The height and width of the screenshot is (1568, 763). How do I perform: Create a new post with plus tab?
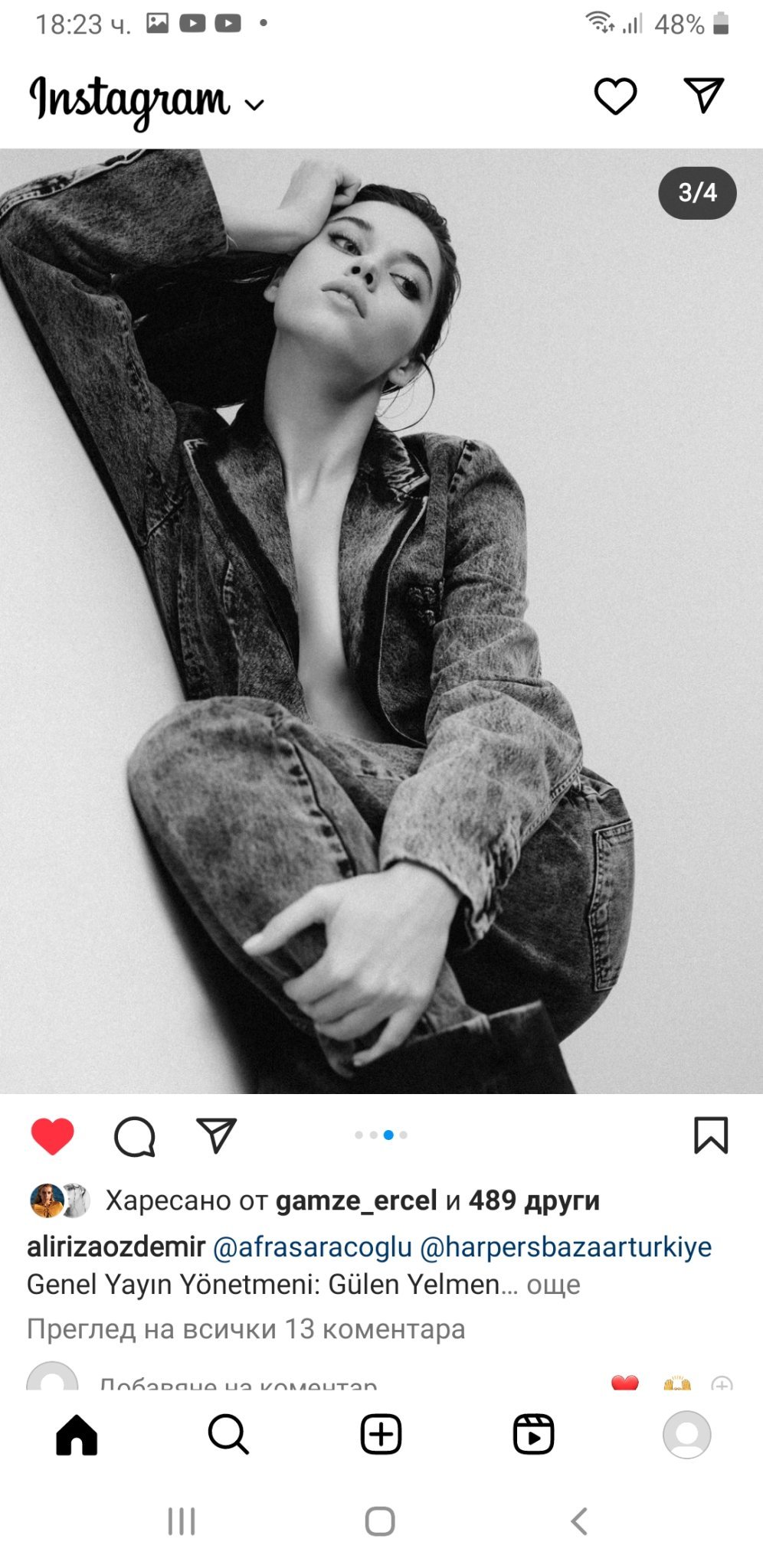tap(381, 1434)
